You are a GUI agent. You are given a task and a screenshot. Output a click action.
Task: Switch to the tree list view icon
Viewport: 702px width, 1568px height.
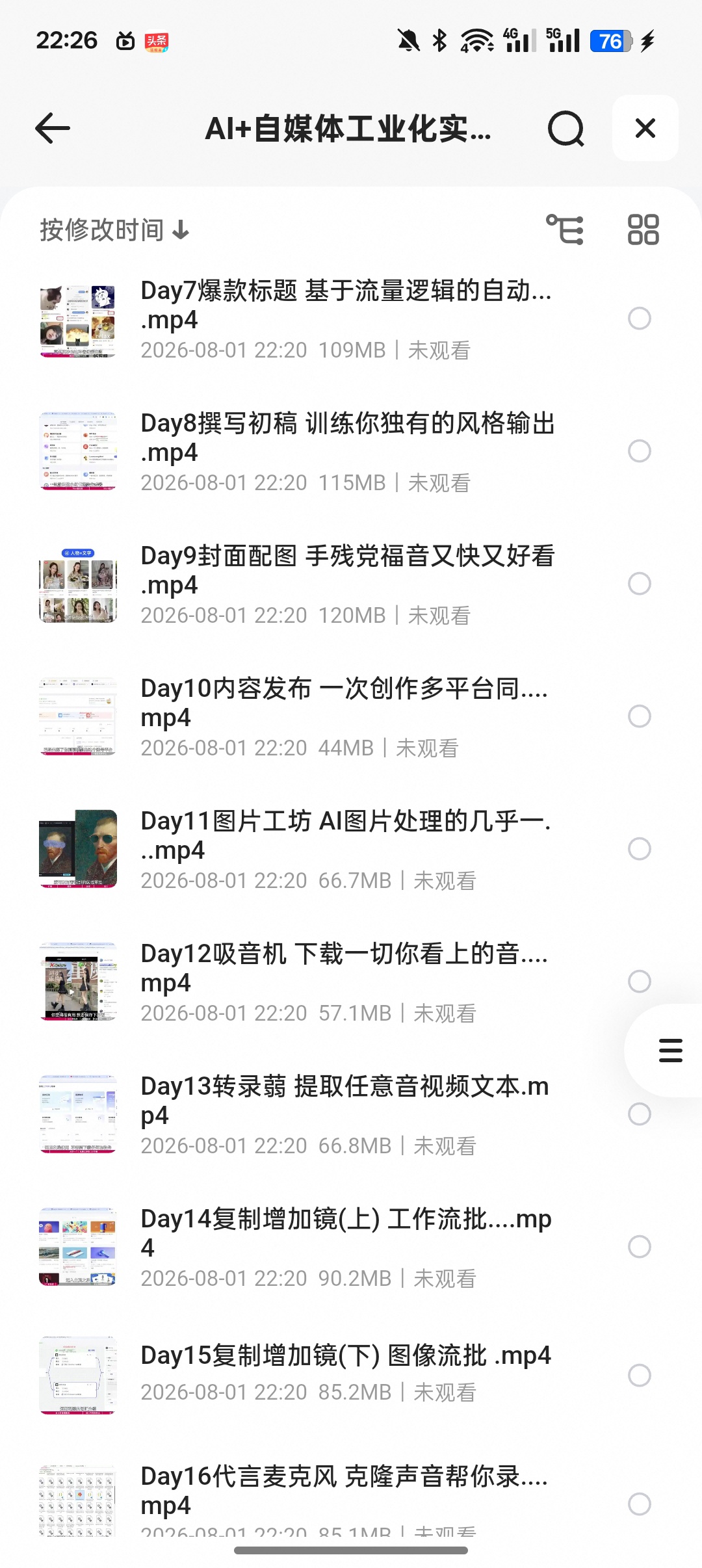(565, 230)
